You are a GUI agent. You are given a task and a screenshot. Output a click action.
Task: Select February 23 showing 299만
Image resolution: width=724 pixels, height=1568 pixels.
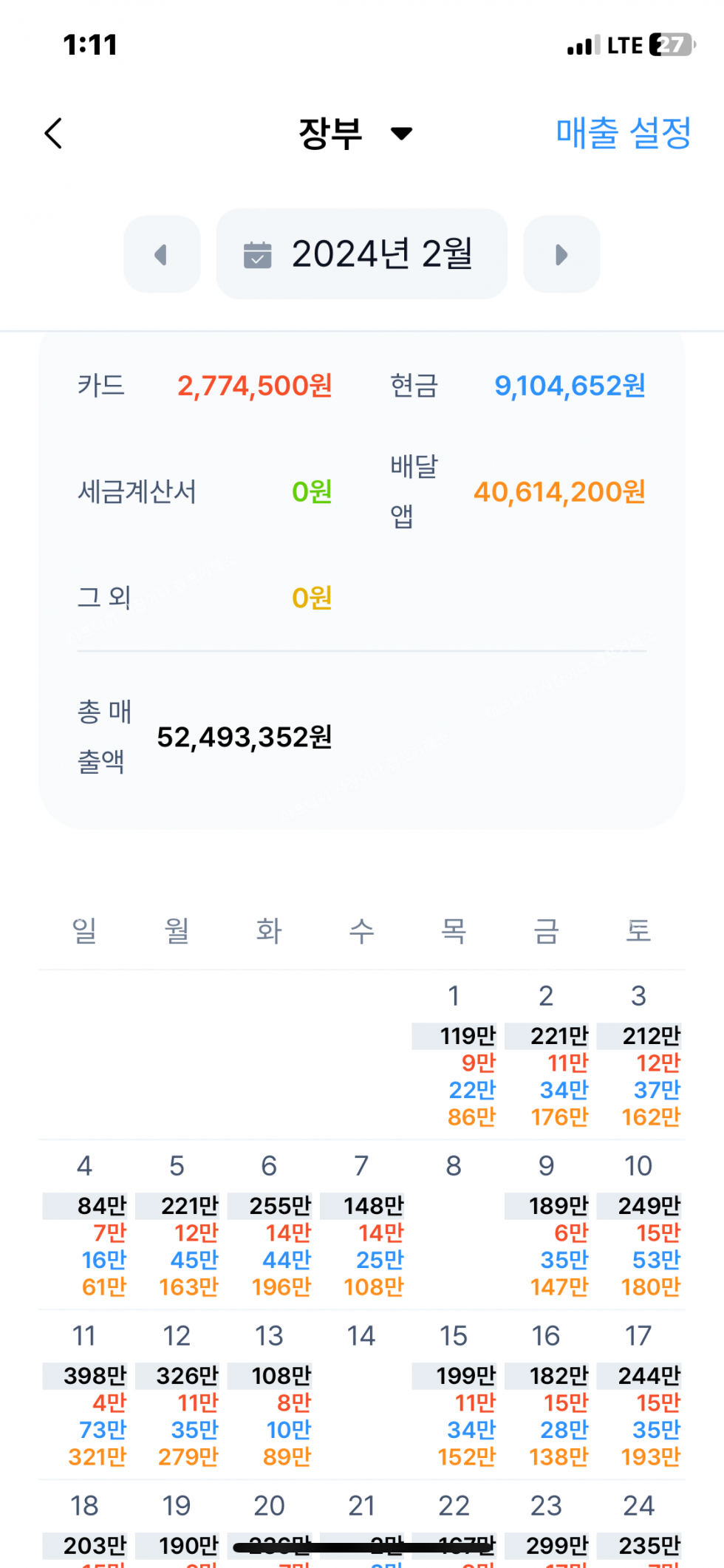(547, 1530)
